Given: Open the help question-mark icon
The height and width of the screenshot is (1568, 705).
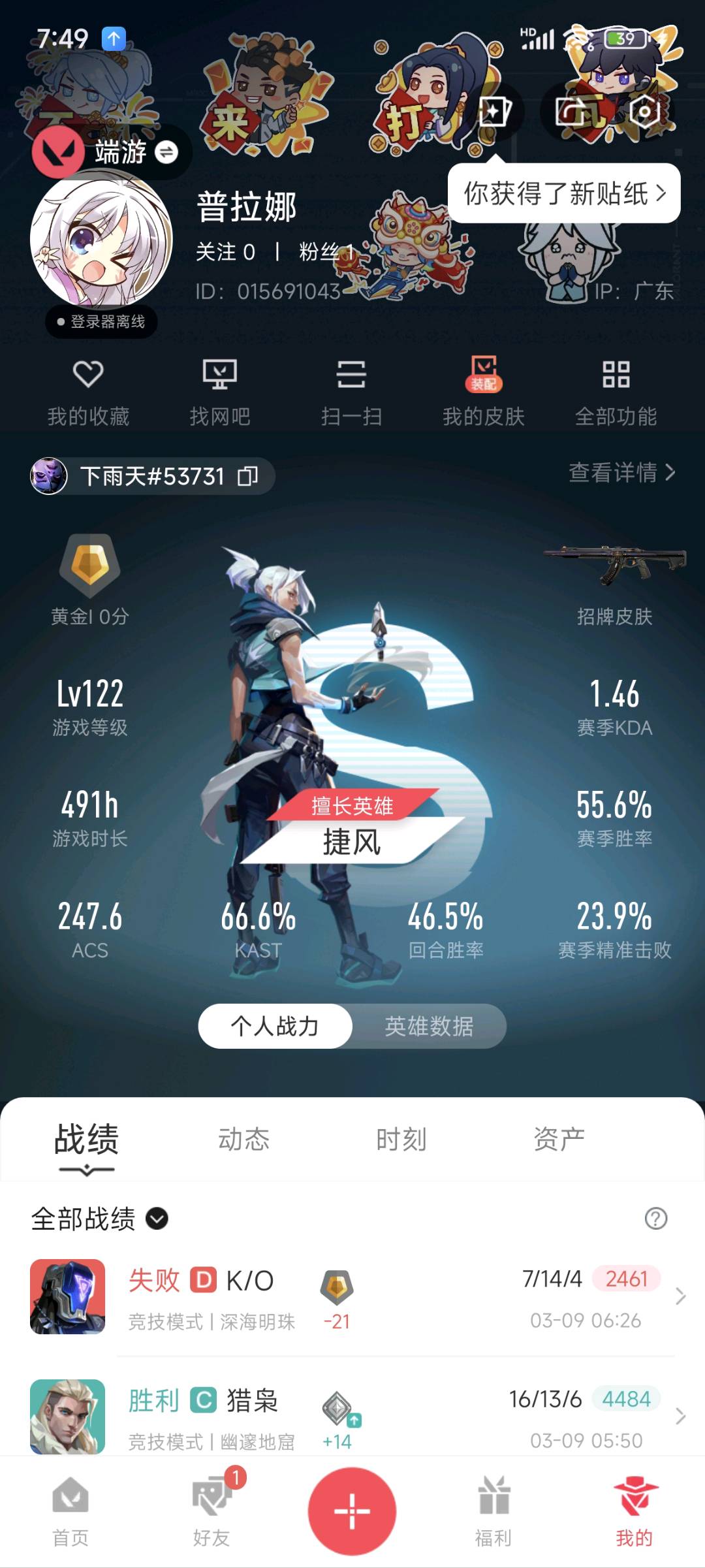Looking at the screenshot, I should coord(655,1219).
